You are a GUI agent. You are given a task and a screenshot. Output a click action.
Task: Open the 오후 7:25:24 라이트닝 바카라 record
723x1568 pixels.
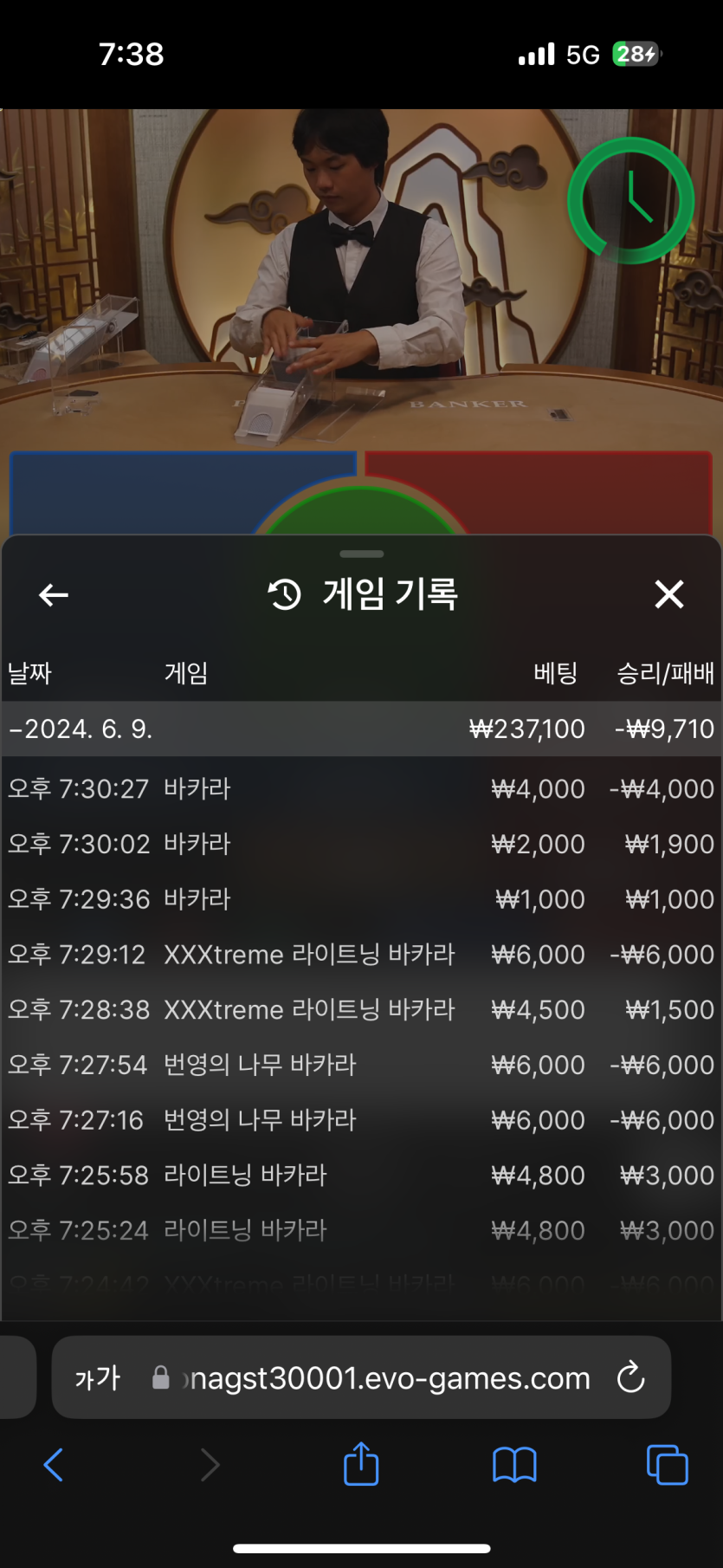point(360,1230)
